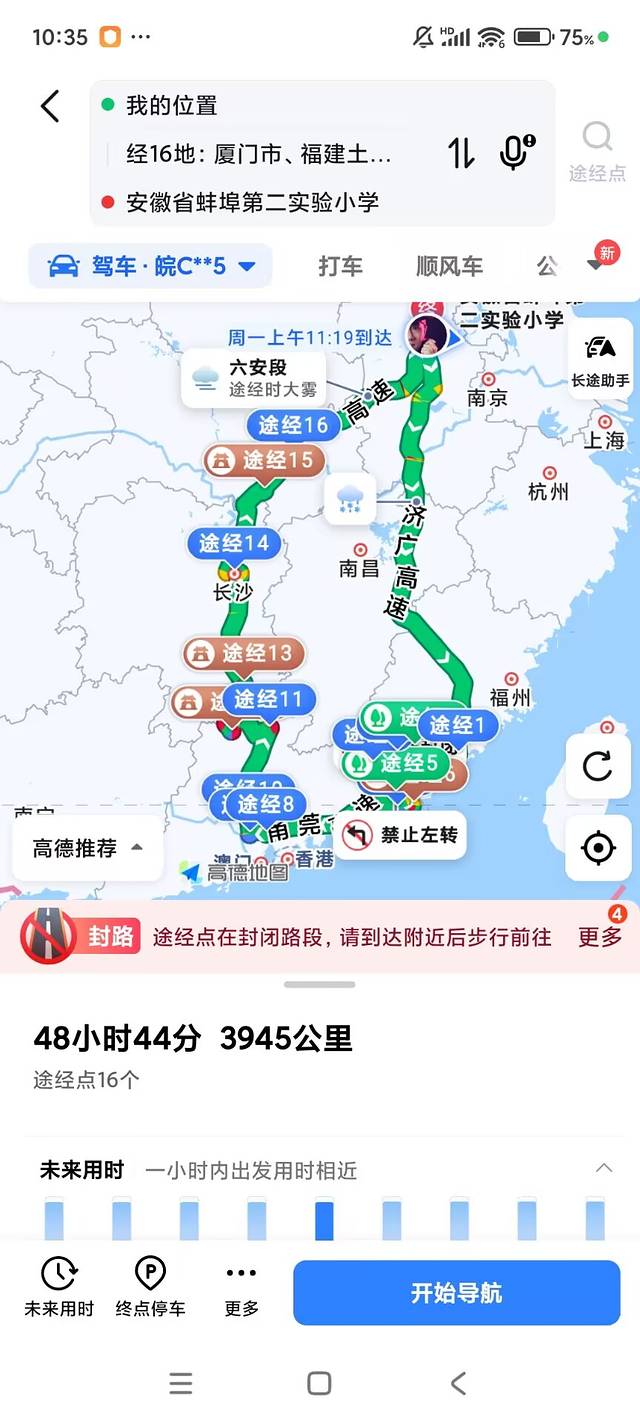Expand more travel modes arrow

point(595,266)
